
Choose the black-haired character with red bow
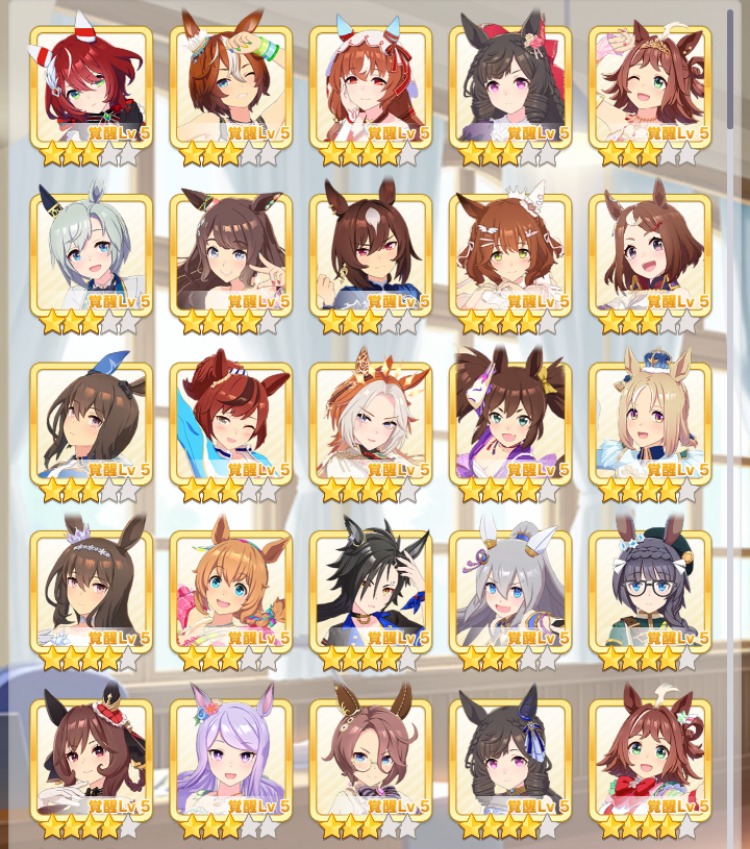(x=510, y=85)
